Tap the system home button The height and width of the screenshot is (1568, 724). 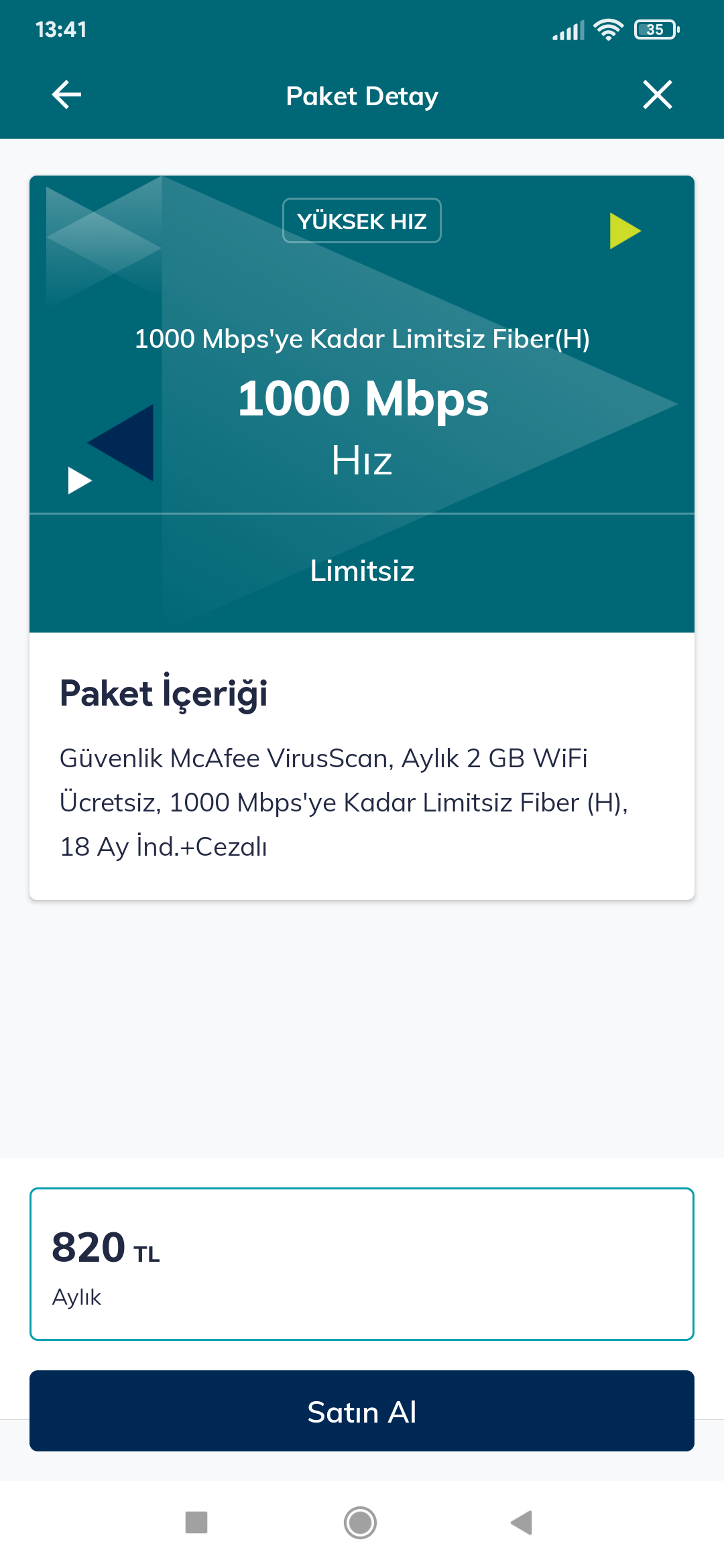pyautogui.click(x=361, y=1522)
